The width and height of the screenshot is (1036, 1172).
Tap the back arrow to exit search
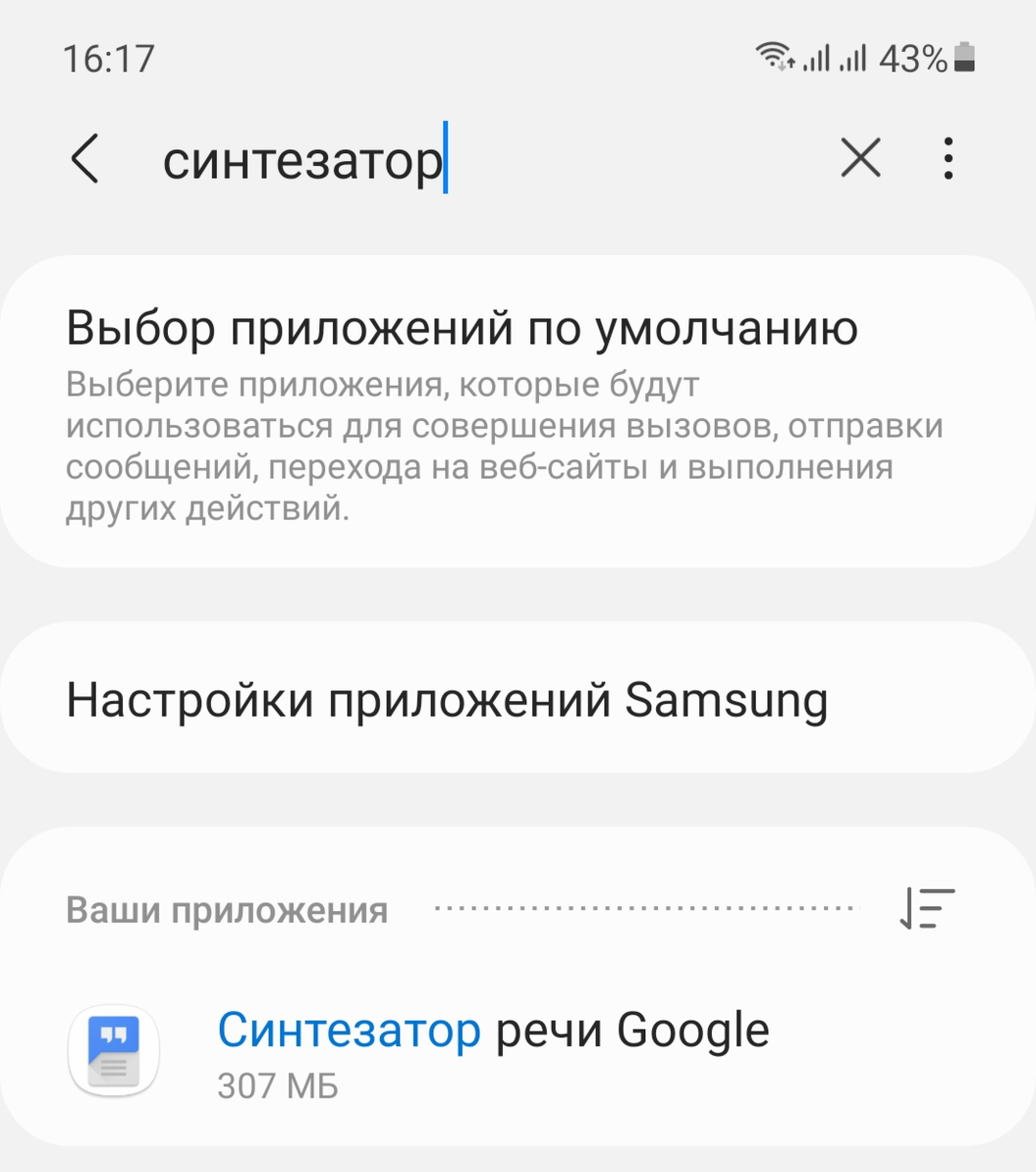85,159
